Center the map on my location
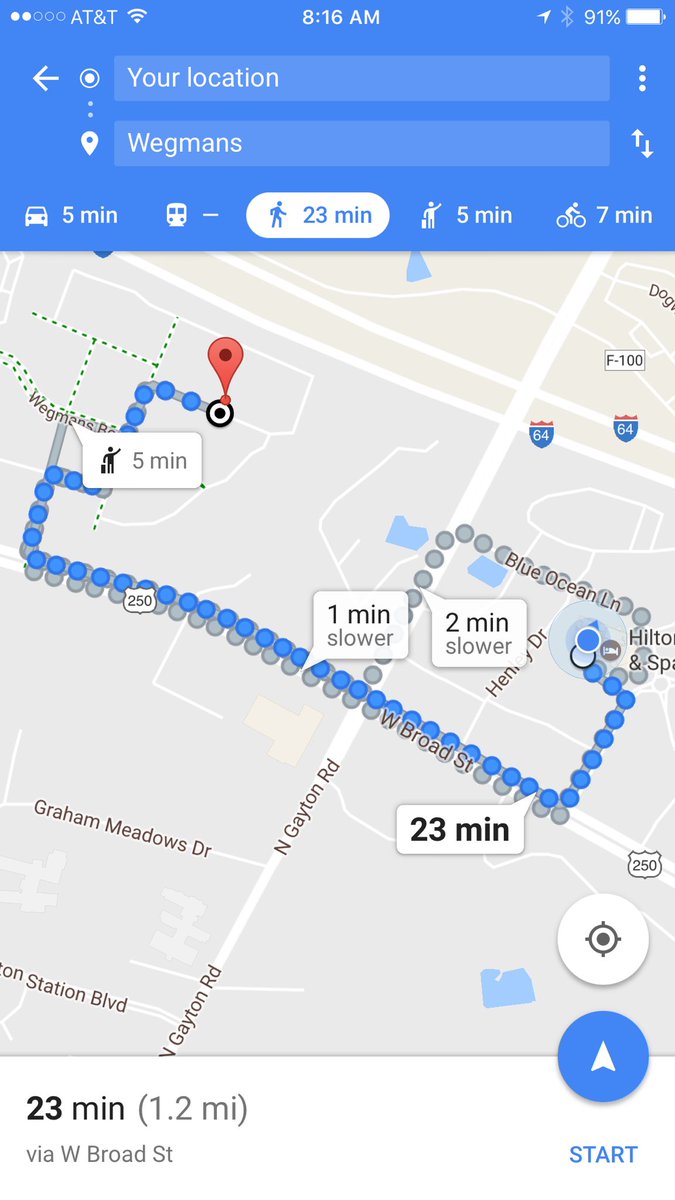Viewport: 675px width, 1200px height. [603, 940]
